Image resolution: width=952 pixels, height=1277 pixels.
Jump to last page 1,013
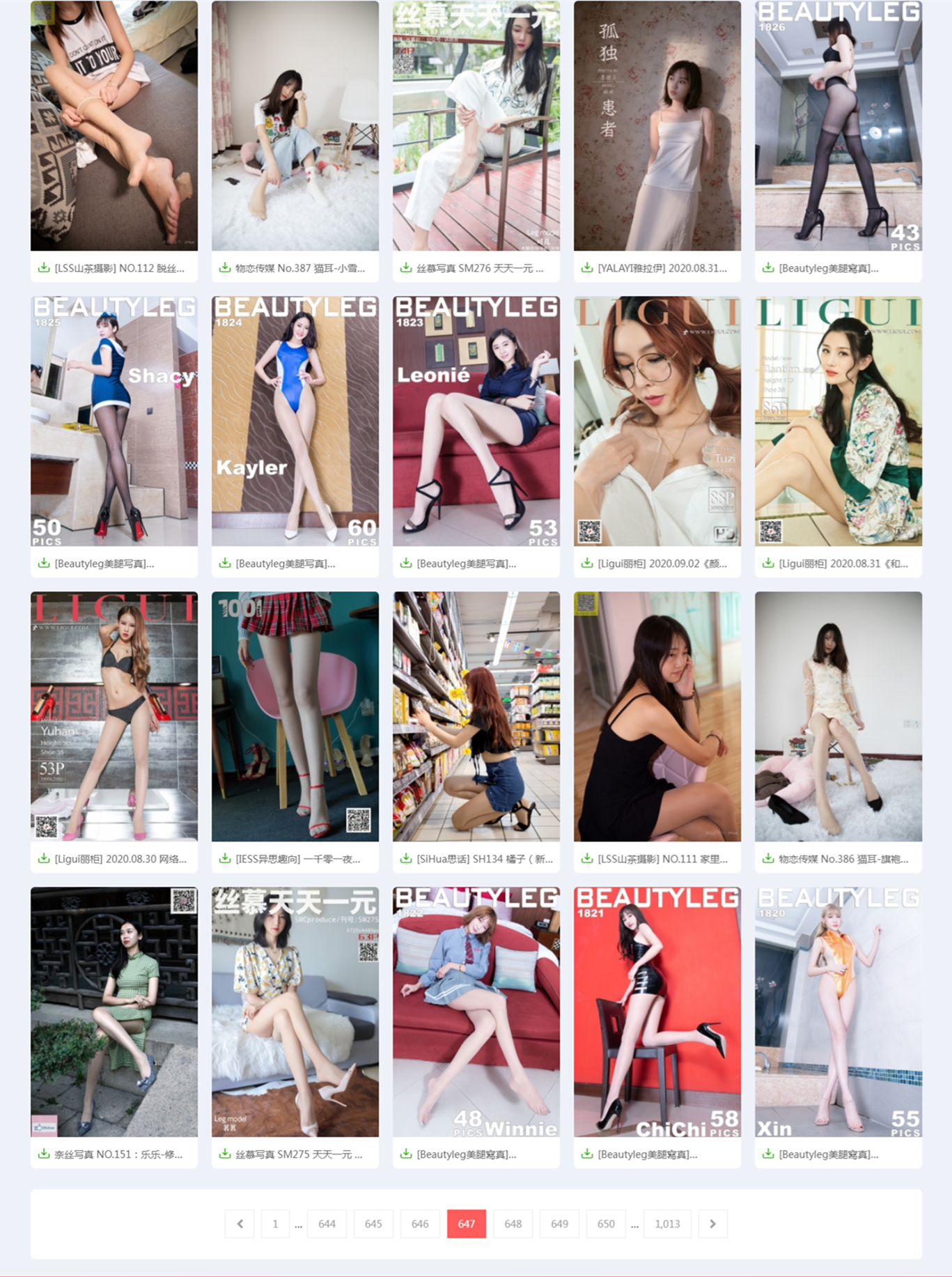pos(667,1223)
